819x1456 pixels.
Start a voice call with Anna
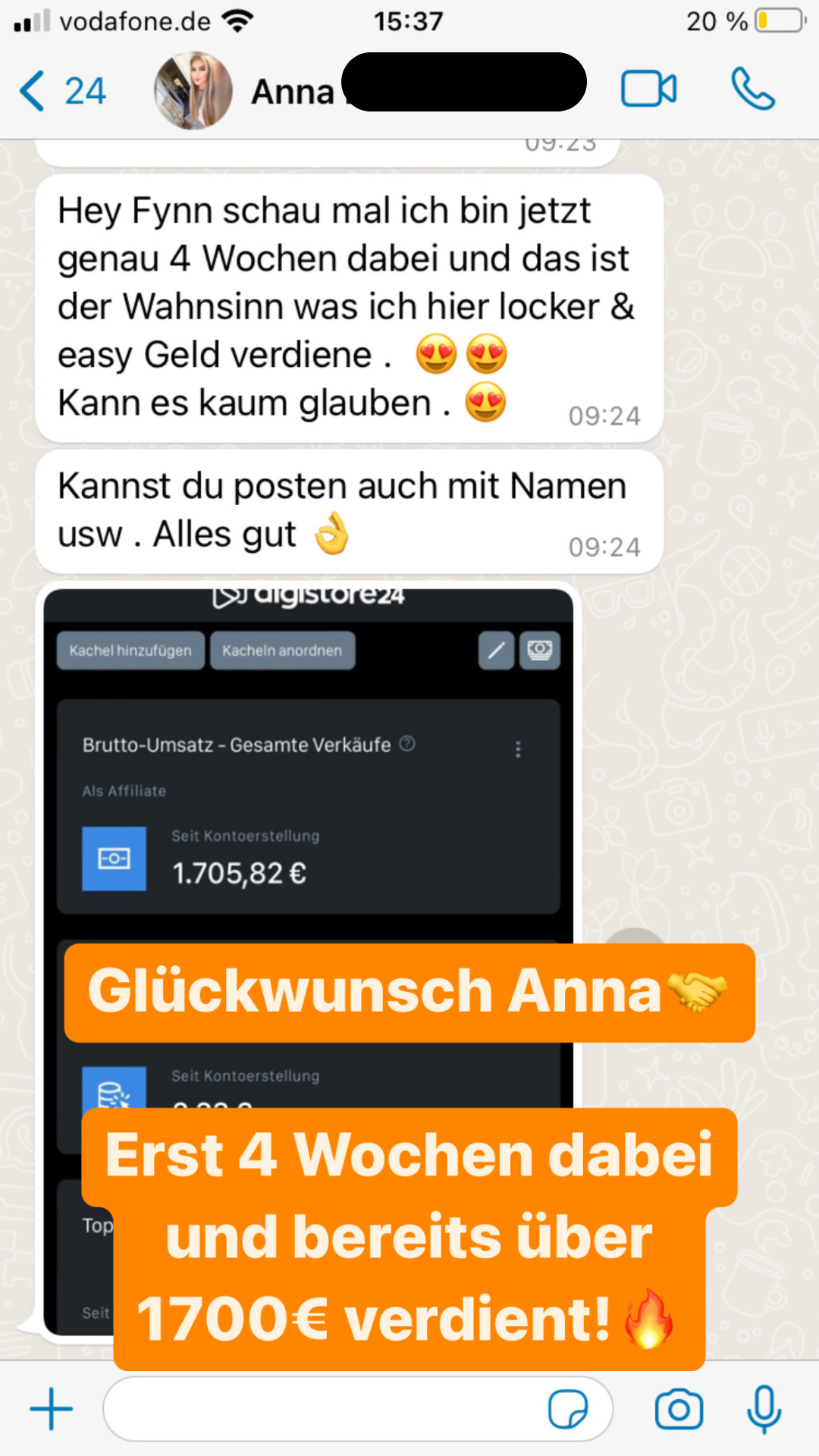pos(752,89)
